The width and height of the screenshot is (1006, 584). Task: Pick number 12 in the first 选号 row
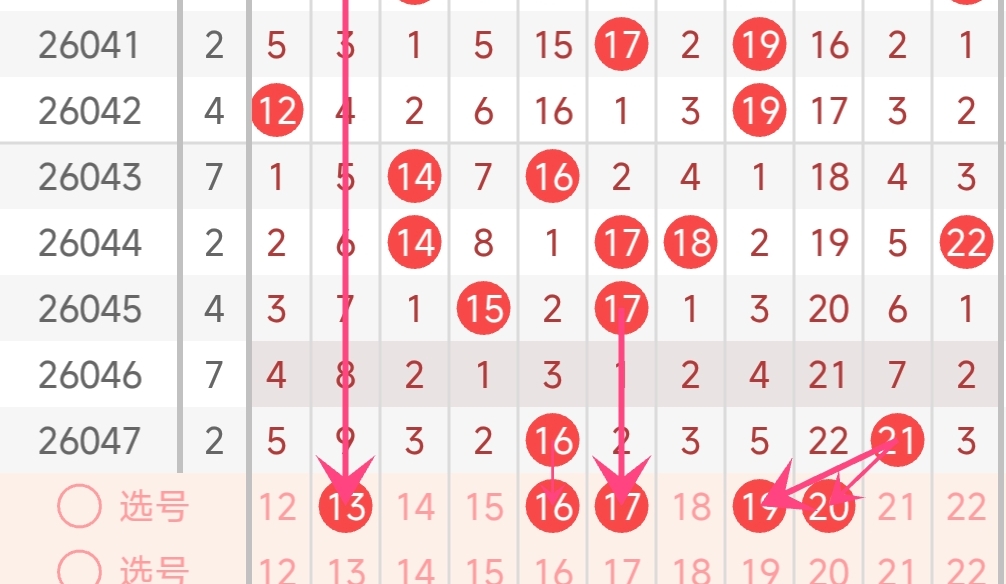point(277,507)
